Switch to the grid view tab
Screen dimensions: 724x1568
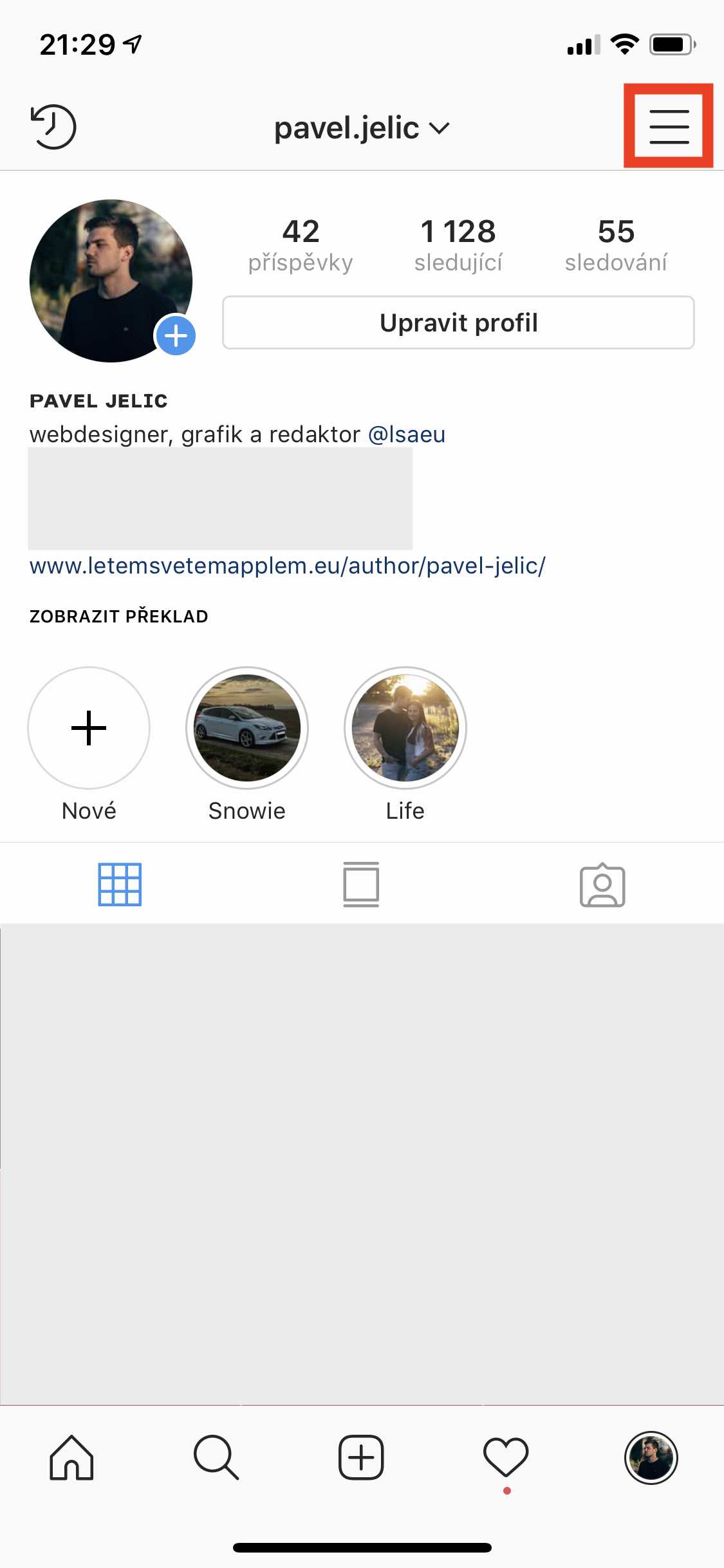tap(120, 884)
